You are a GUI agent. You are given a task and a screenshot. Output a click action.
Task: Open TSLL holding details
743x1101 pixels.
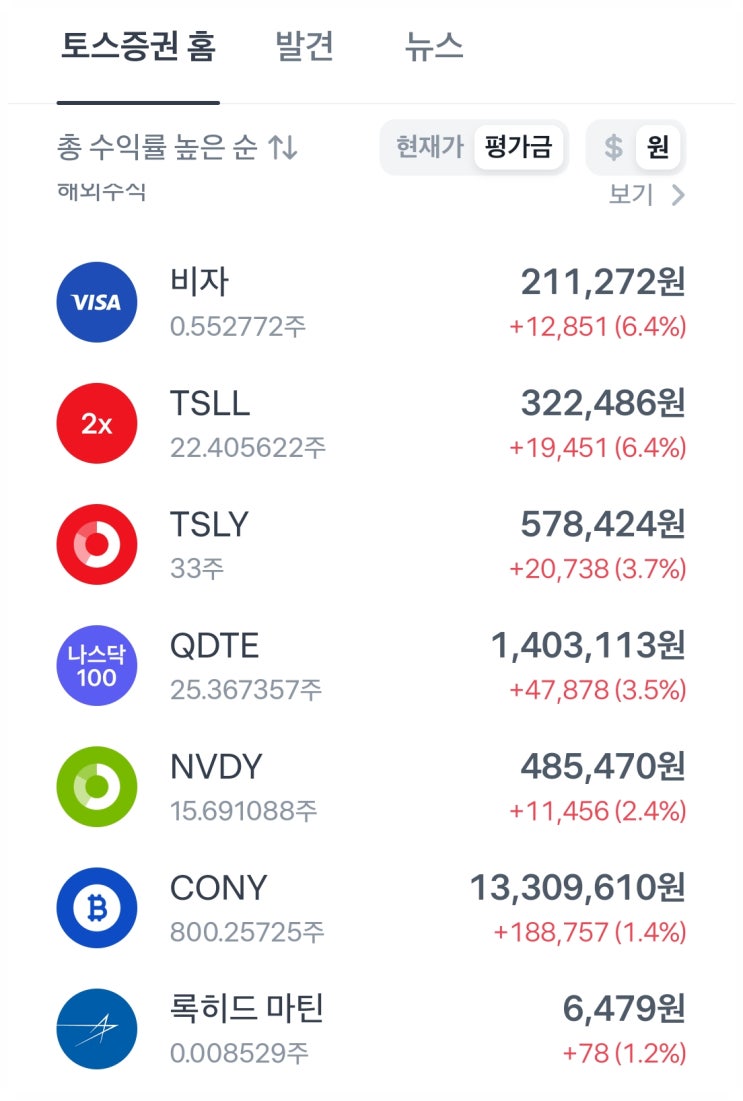pos(371,423)
